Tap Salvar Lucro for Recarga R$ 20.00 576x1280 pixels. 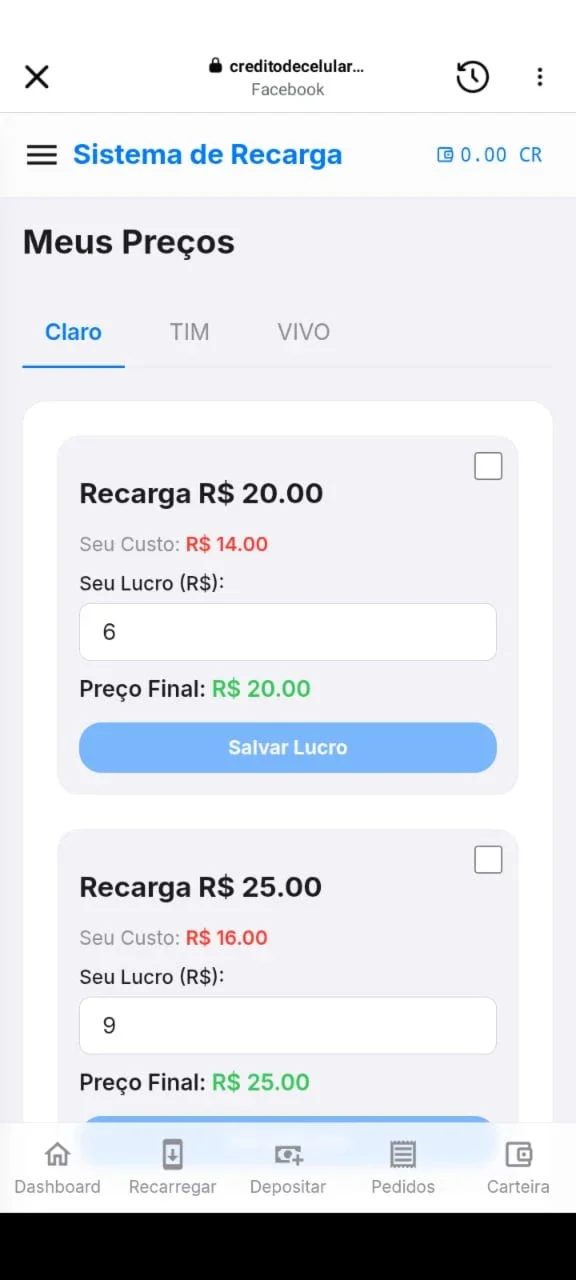[288, 747]
